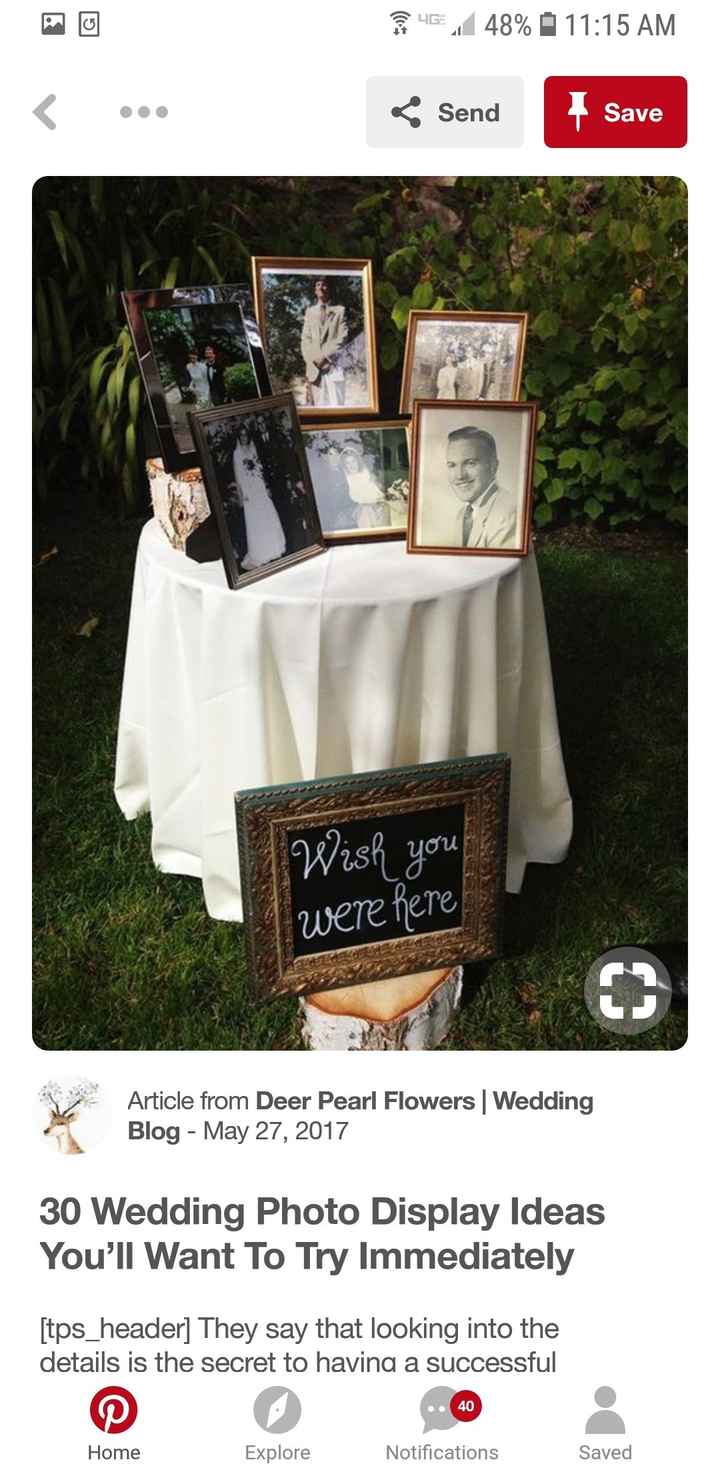
Task: Open the three-dot more options menu
Action: (144, 112)
